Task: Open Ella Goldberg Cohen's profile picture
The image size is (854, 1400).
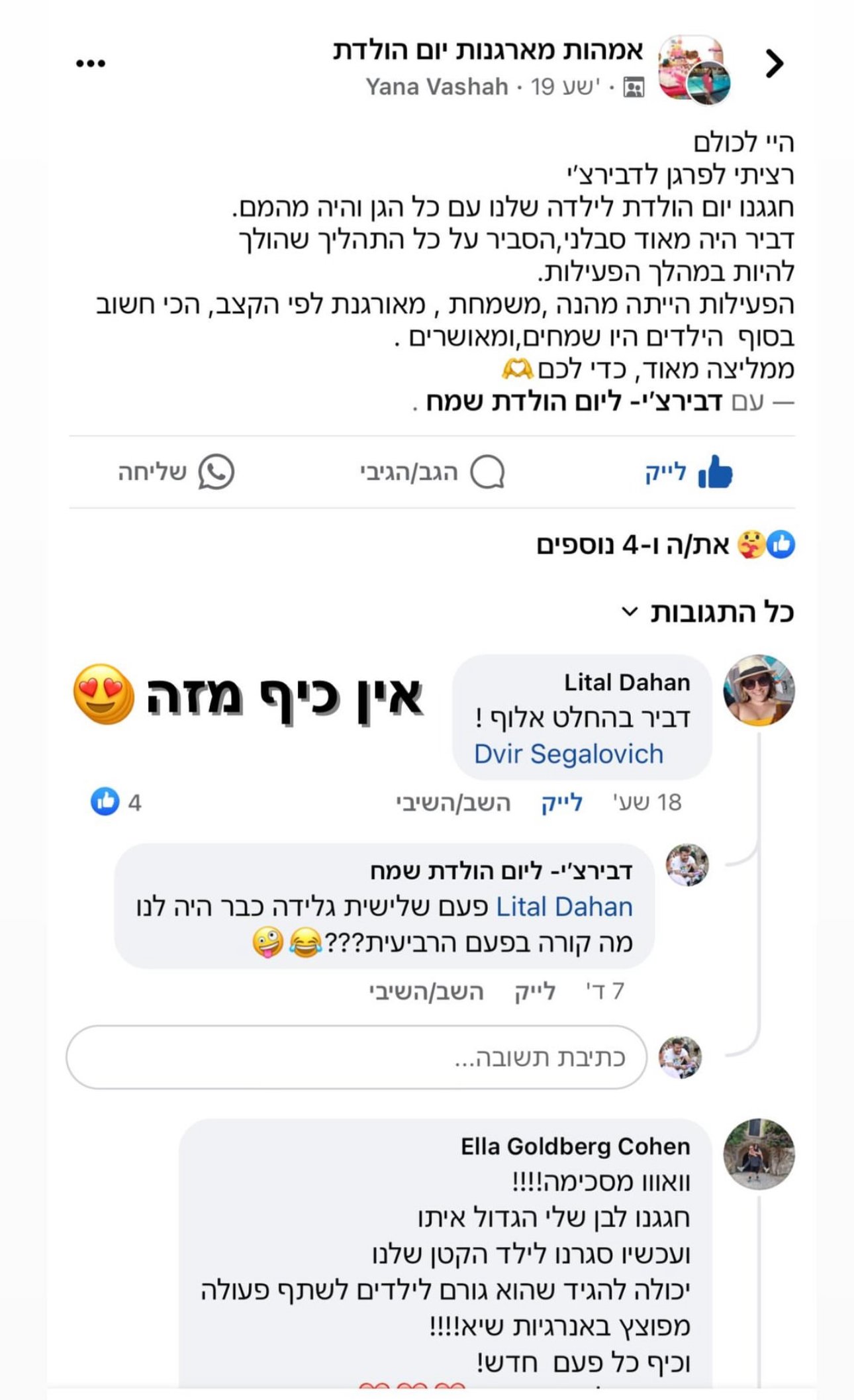Action: [759, 1154]
